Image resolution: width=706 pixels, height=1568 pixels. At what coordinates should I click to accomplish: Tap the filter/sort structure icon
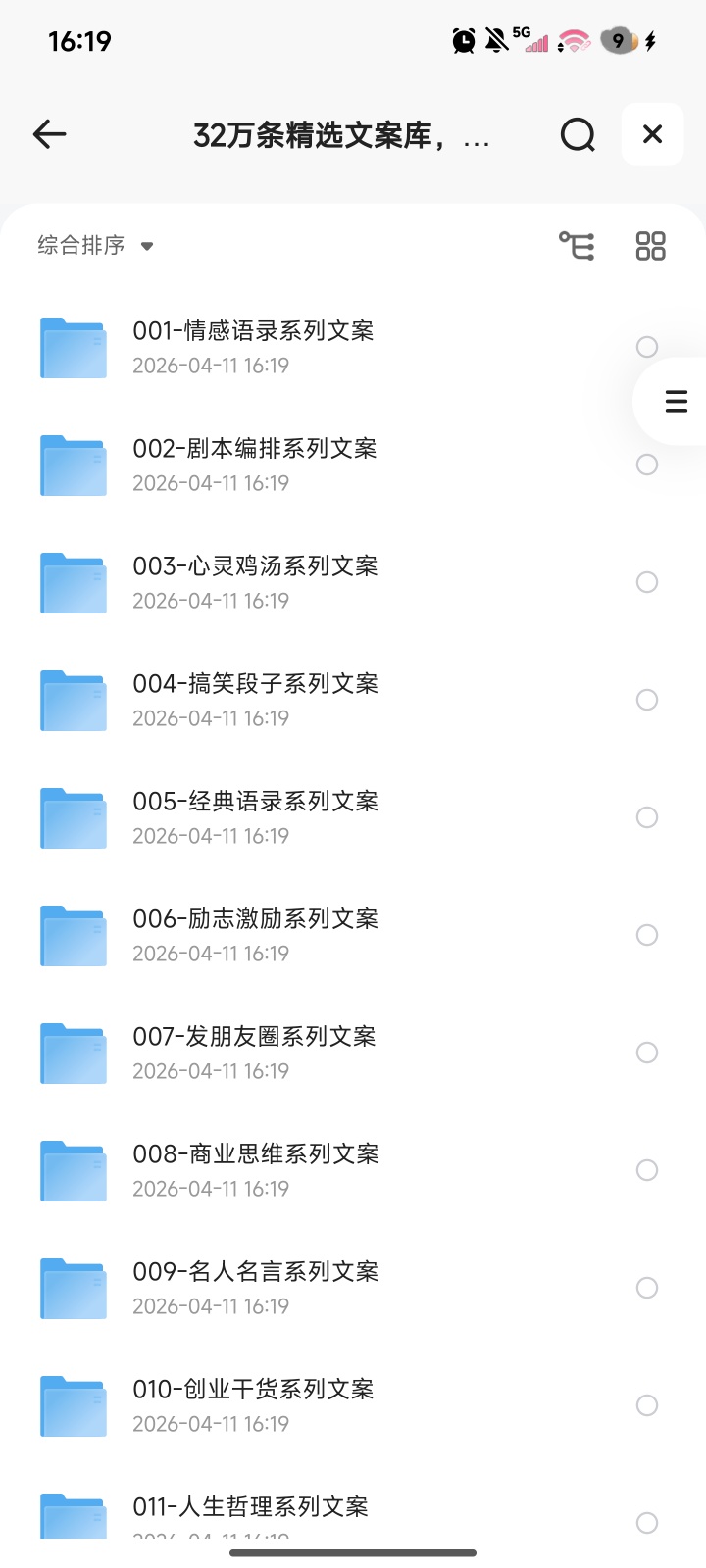[x=577, y=246]
